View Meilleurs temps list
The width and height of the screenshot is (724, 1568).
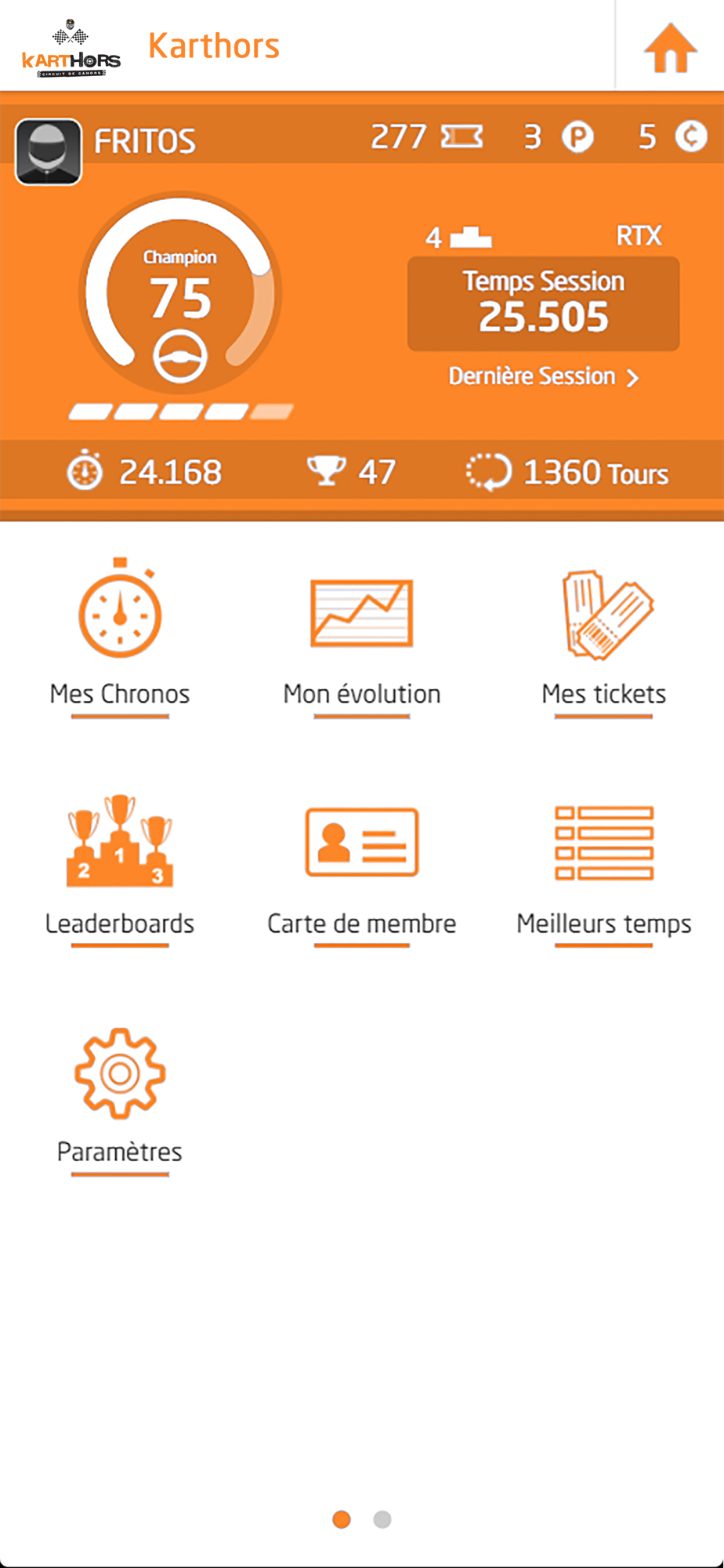click(x=604, y=867)
